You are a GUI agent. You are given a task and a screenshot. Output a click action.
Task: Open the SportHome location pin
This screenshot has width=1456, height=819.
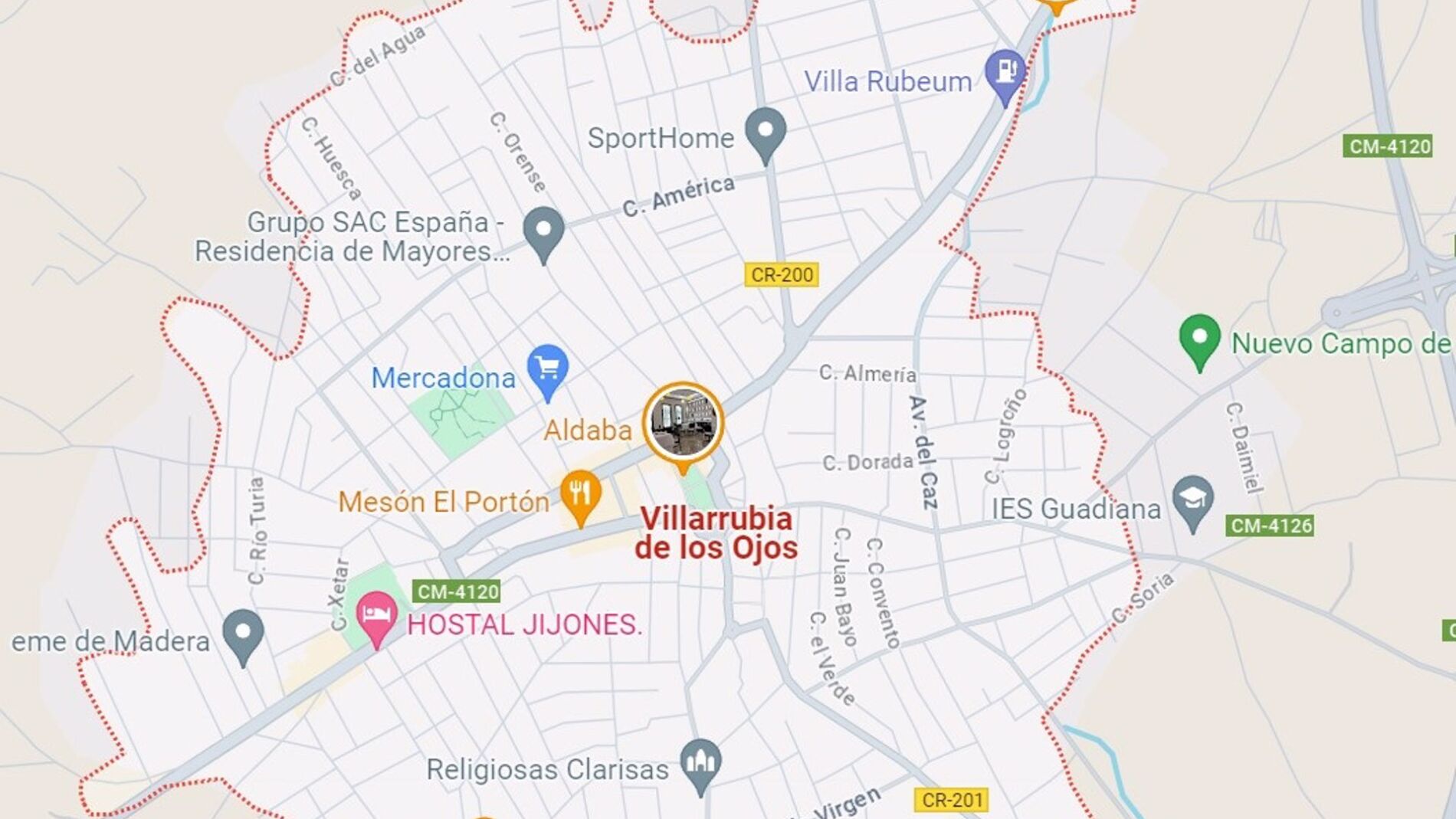click(x=766, y=132)
